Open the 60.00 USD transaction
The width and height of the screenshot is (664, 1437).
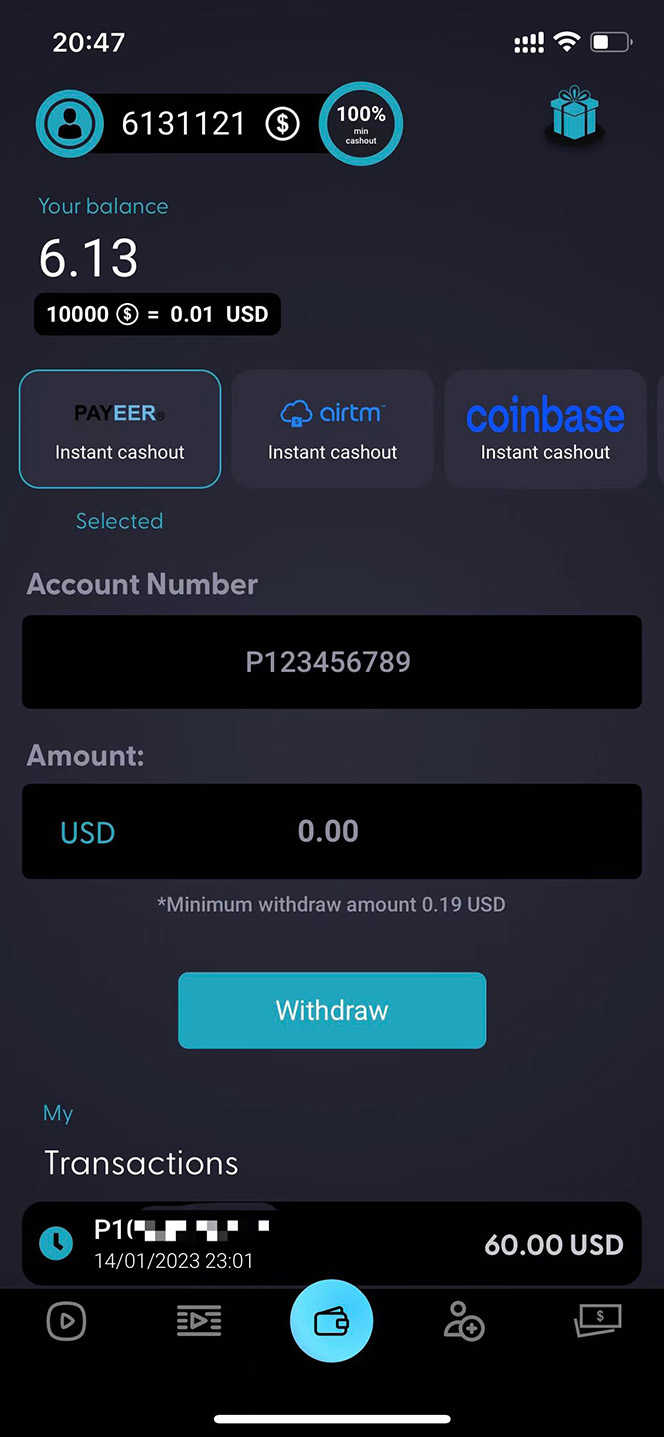tap(331, 1243)
